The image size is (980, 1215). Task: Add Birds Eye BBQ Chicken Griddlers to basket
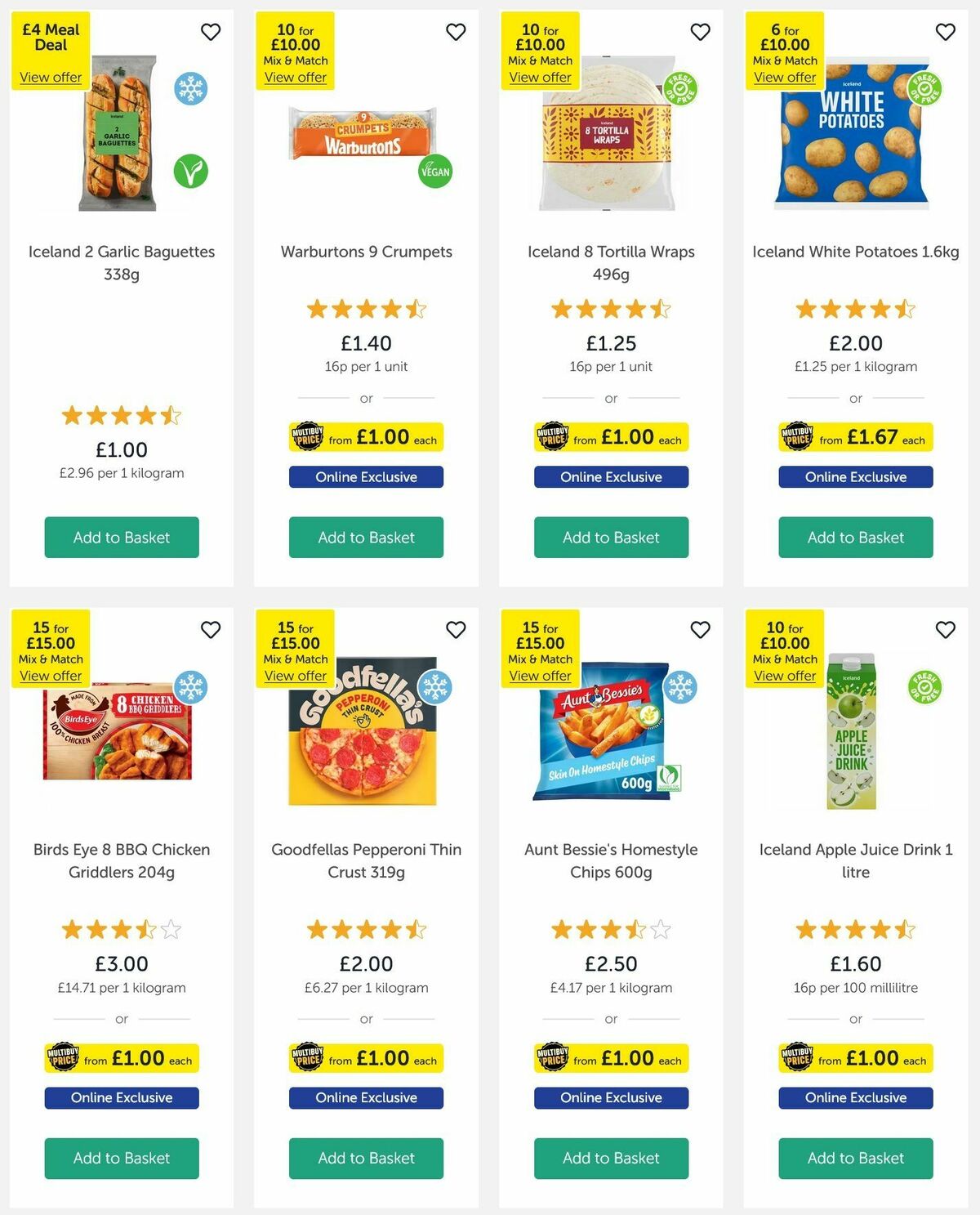(x=121, y=1158)
